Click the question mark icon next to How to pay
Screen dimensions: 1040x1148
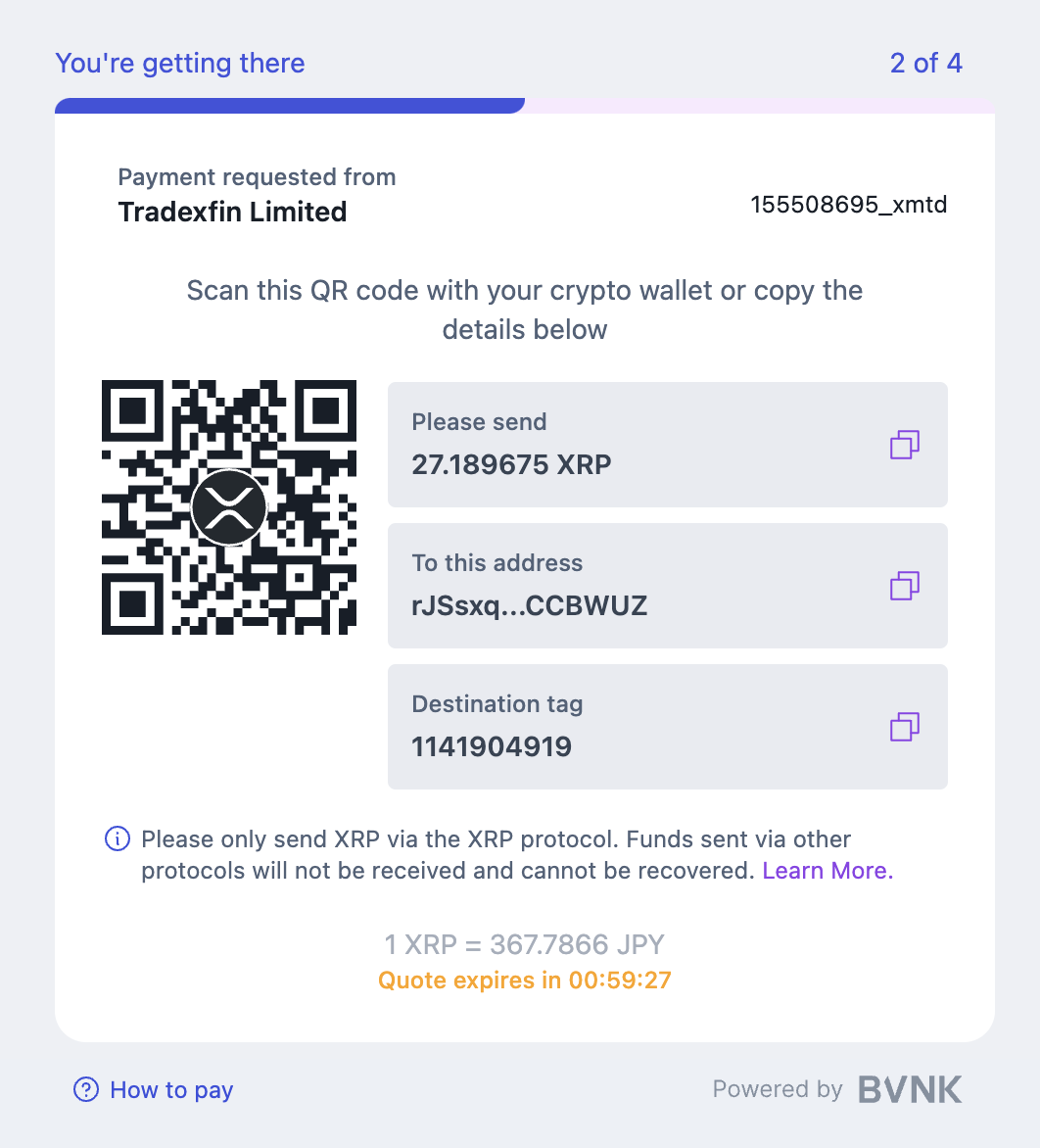pos(85,1089)
